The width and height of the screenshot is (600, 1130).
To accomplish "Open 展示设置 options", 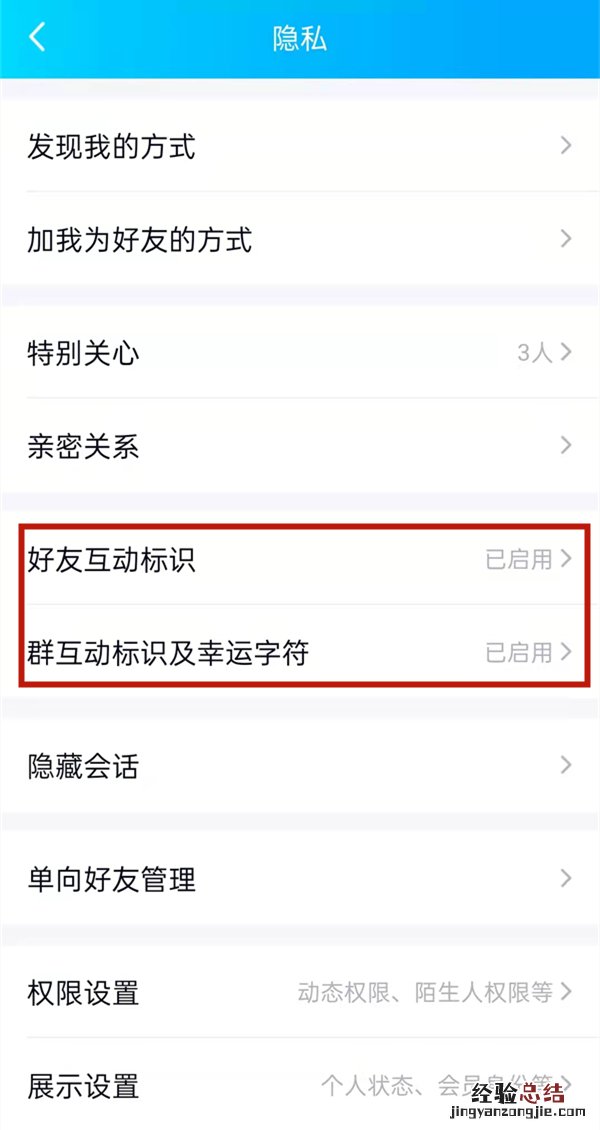I will (x=300, y=1085).
